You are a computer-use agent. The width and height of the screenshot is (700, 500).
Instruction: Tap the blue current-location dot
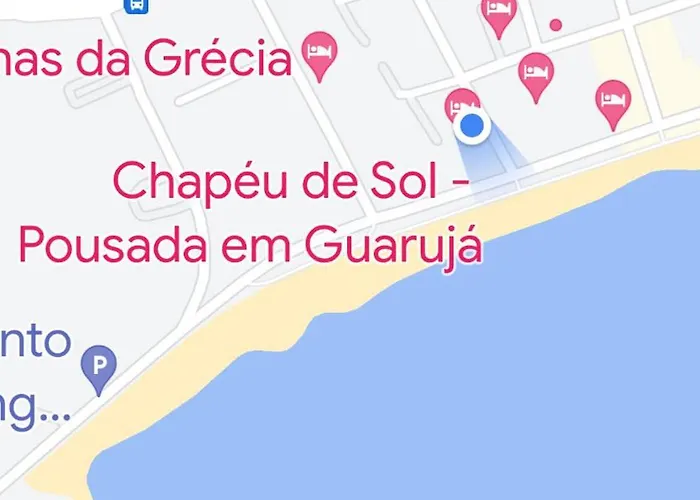(x=472, y=127)
